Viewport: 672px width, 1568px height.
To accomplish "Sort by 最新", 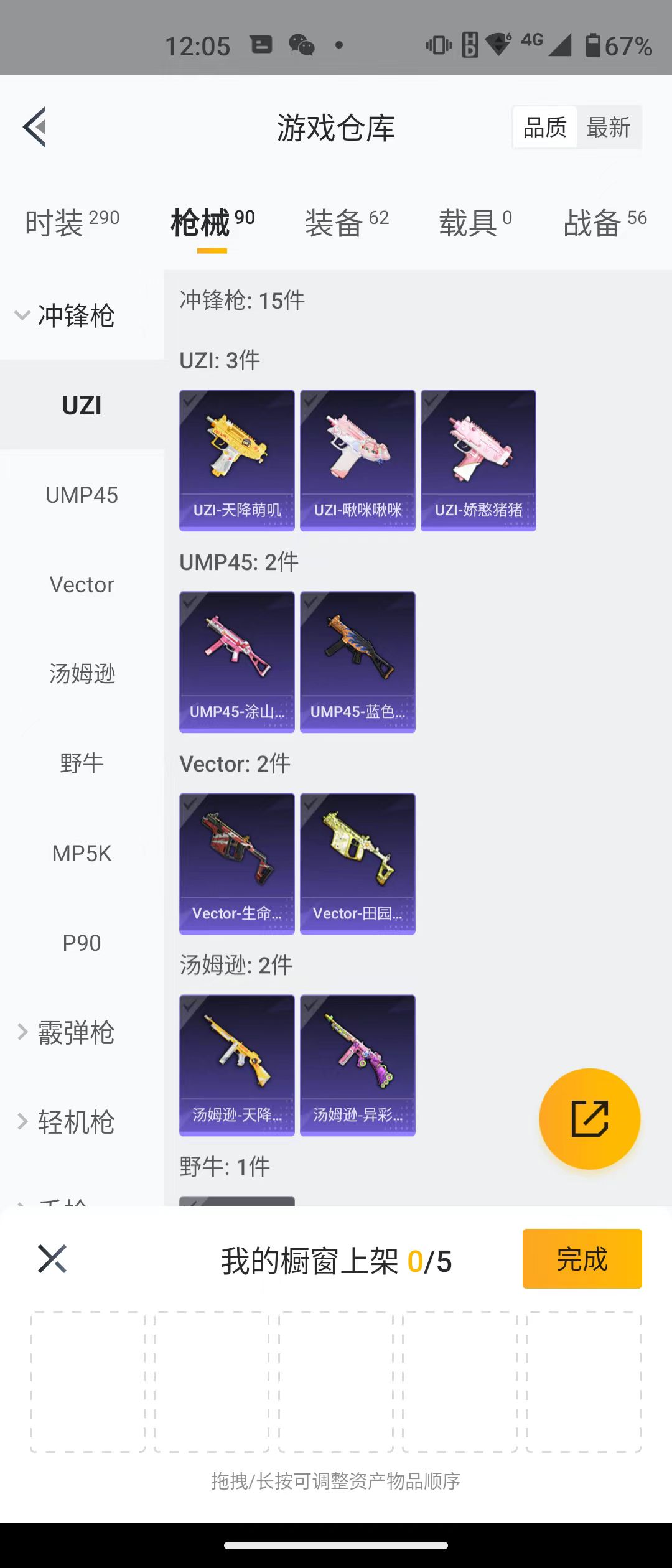I will pos(608,128).
